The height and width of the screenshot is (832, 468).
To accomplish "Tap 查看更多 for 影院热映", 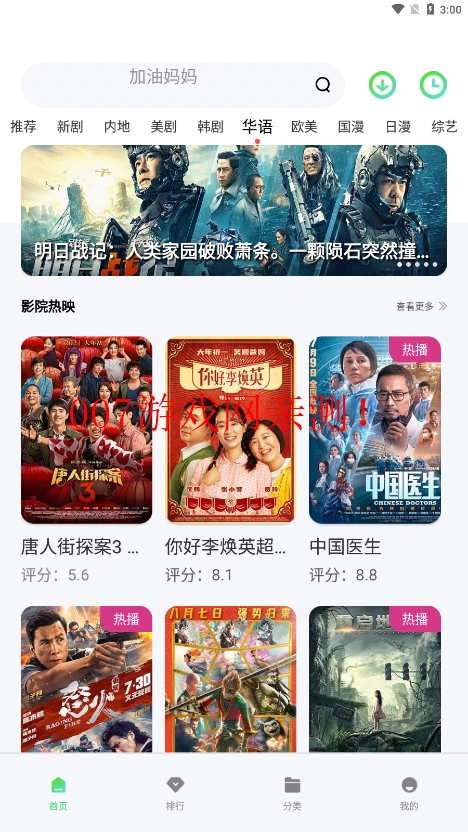I will coord(422,306).
